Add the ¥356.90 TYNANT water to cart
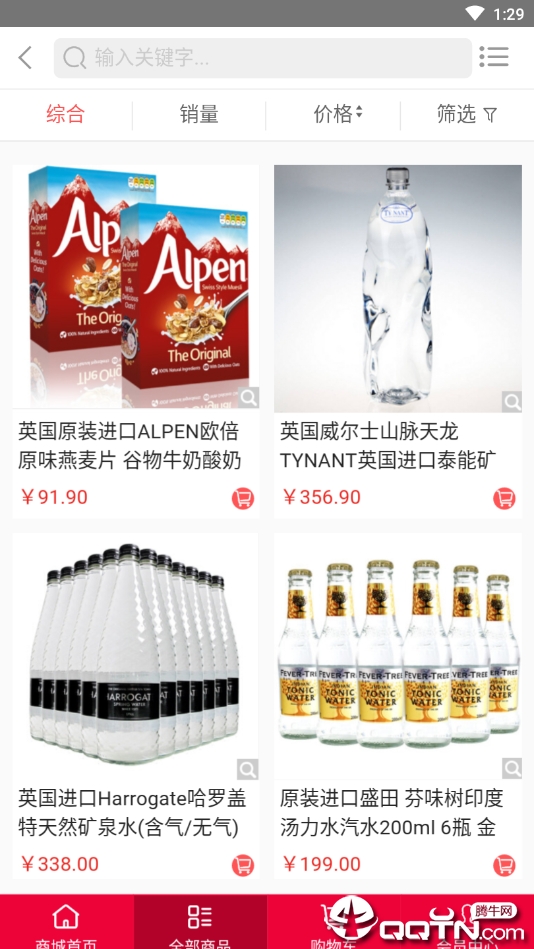 pos(504,499)
